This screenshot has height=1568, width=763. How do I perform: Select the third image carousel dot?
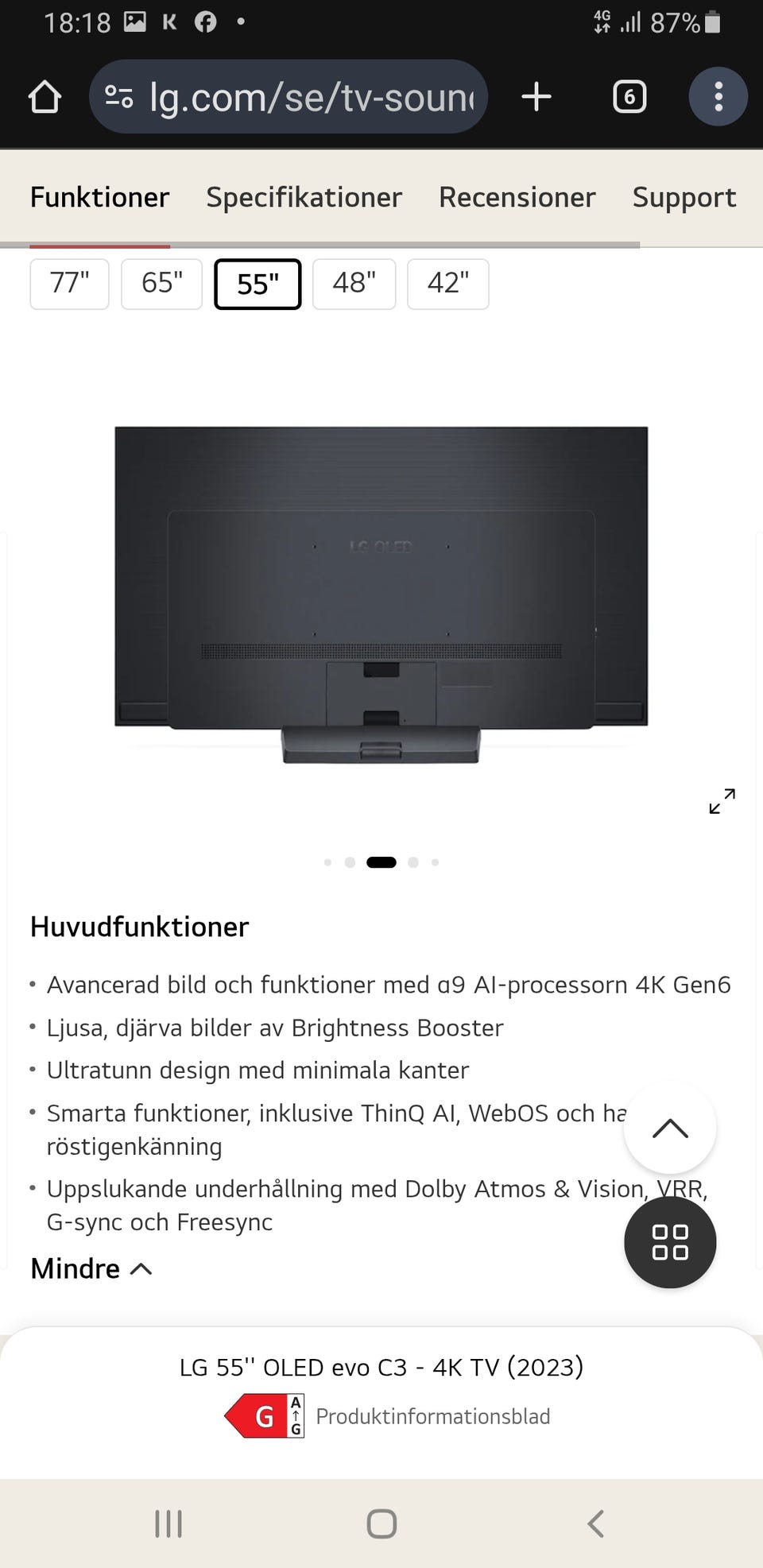381,861
